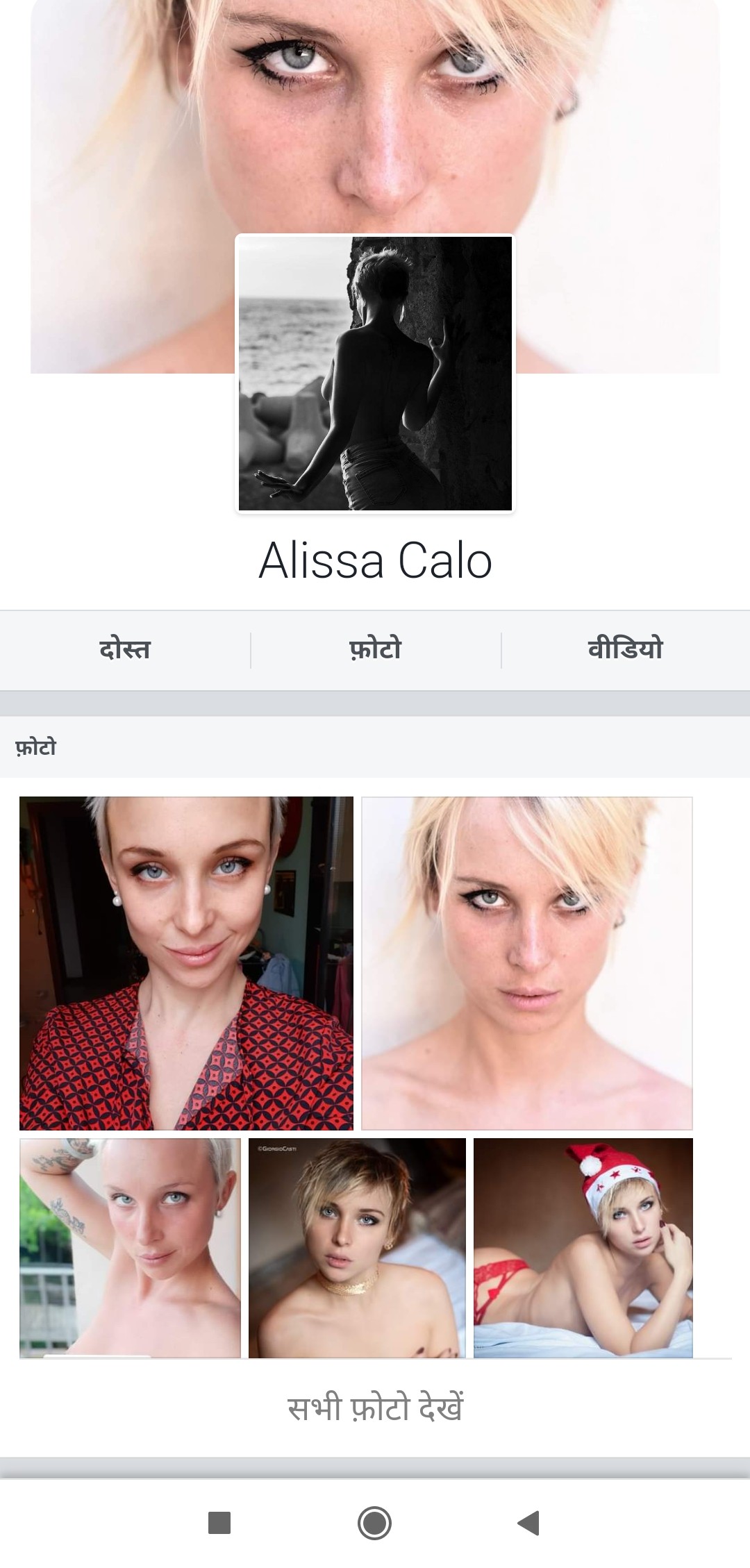750x1568 pixels.
Task: Open the black-and-white profile picture
Action: click(x=375, y=374)
